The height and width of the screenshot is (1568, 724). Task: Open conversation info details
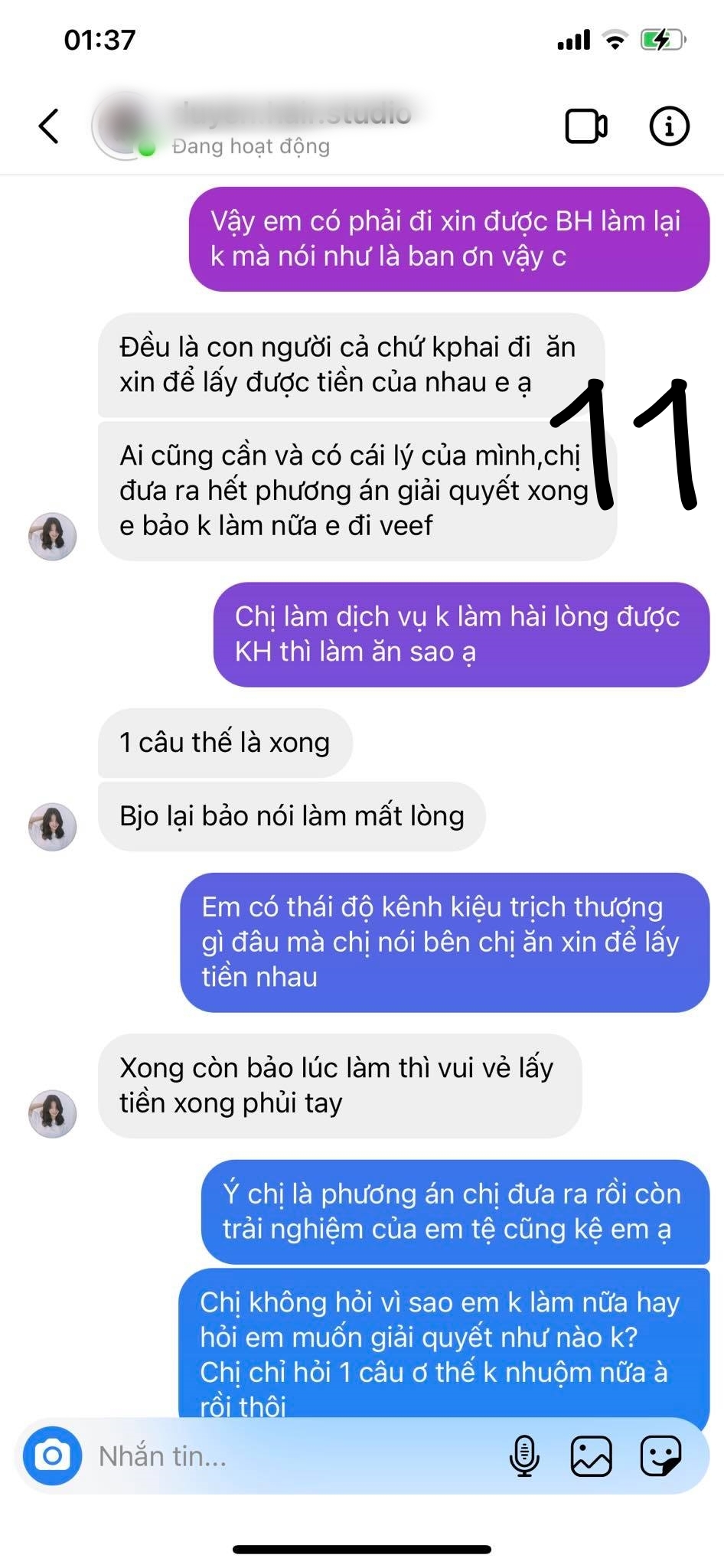tap(669, 126)
